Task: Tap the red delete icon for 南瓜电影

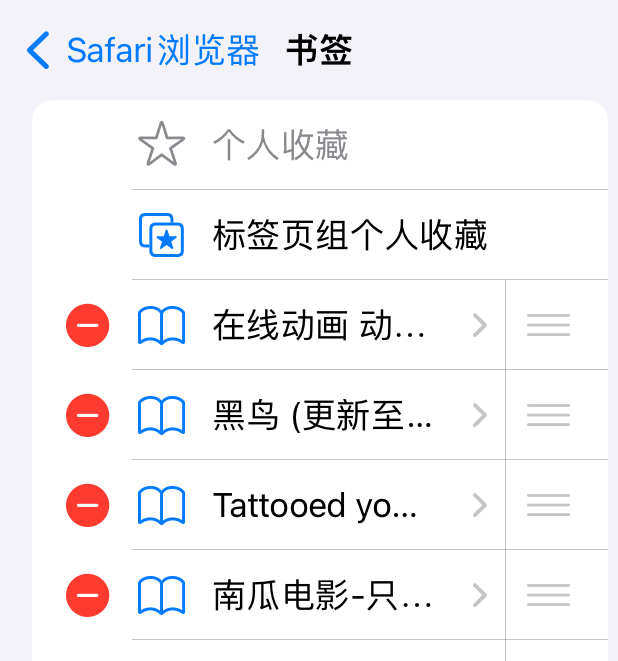Action: tap(87, 596)
